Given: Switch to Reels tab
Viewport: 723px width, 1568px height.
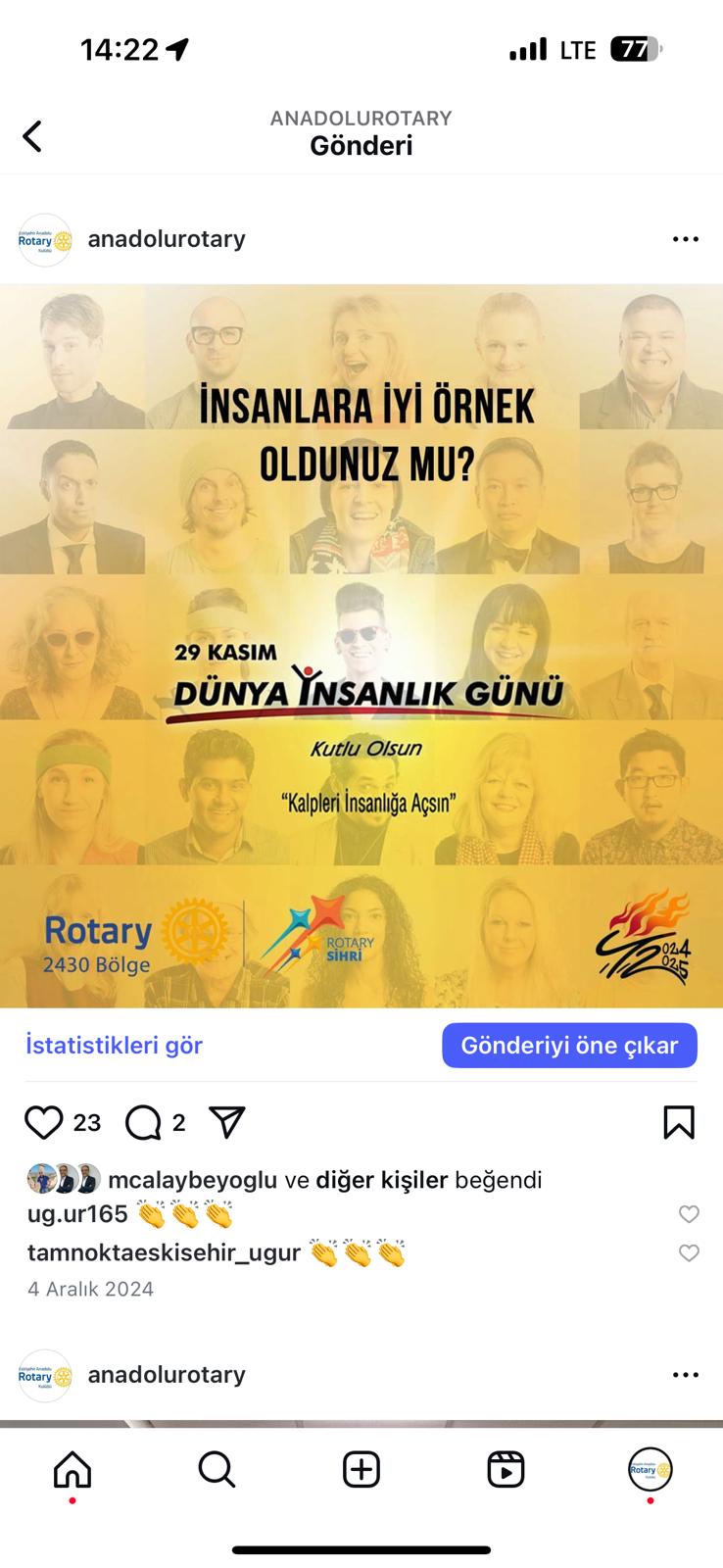Looking at the screenshot, I should (506, 1469).
